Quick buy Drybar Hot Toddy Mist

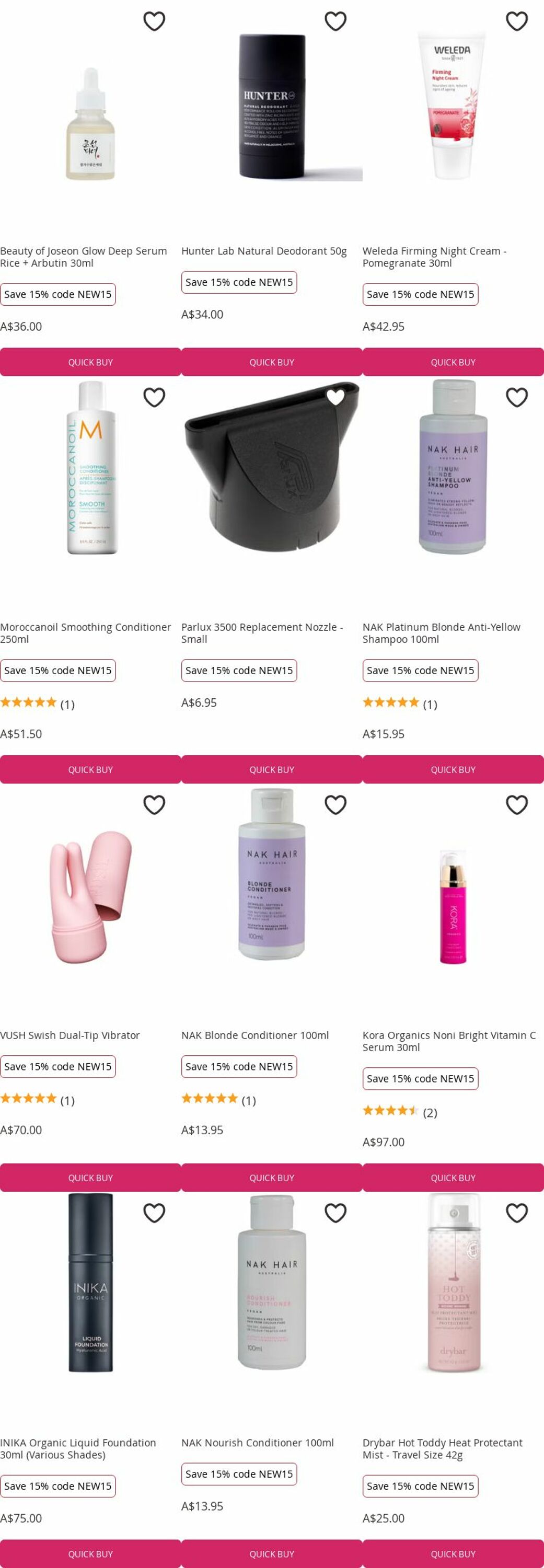[x=453, y=1553]
